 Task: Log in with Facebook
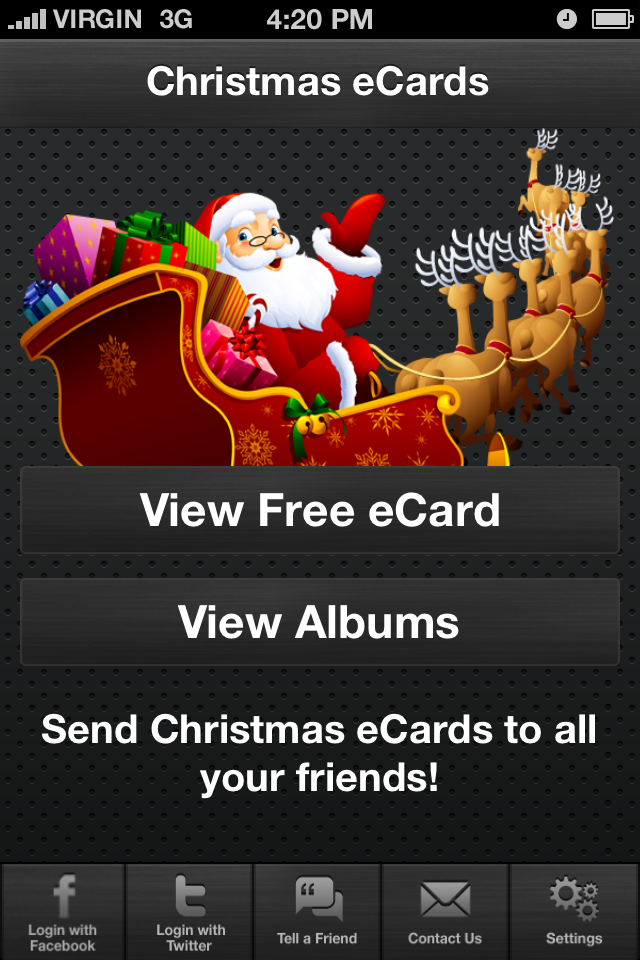tap(63, 912)
